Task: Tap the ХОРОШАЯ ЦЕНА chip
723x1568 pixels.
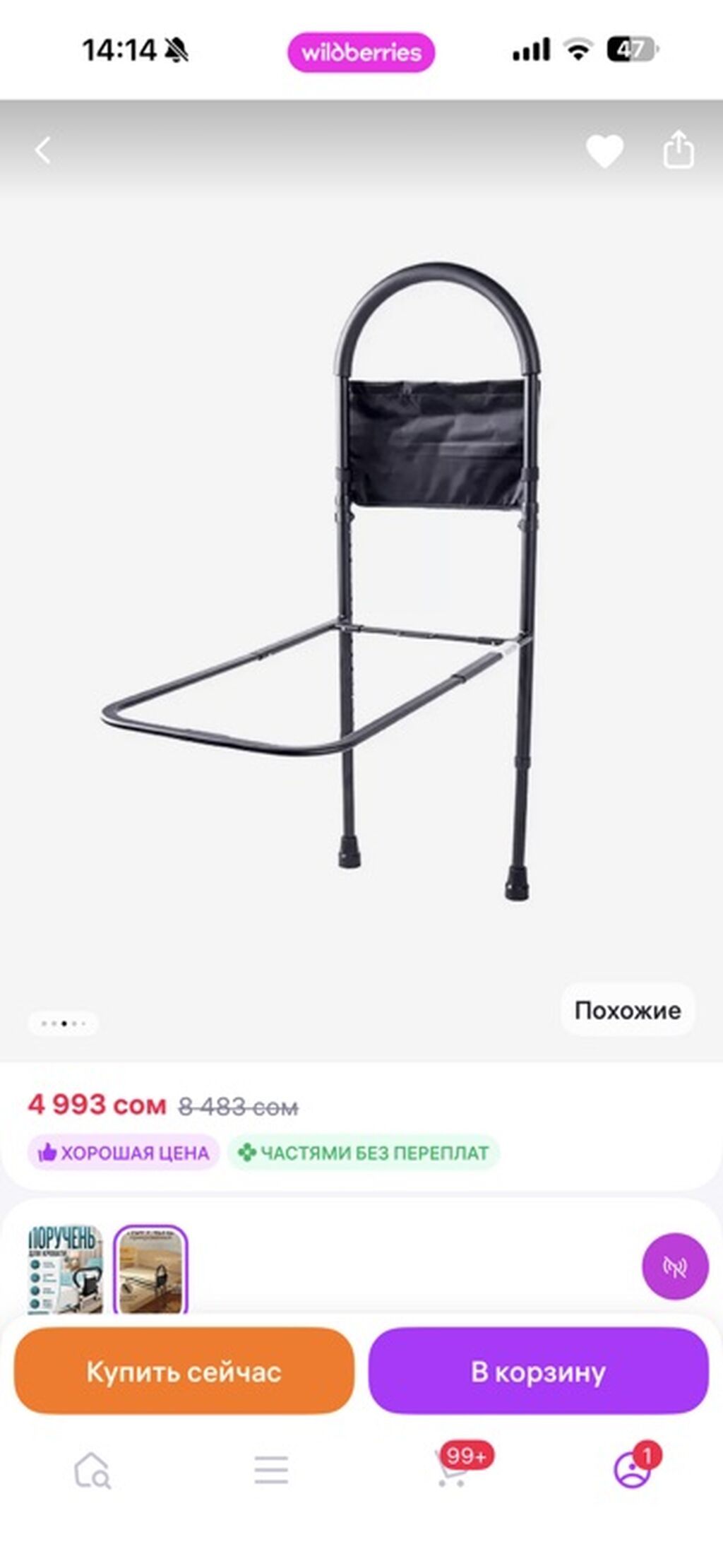Action: [x=124, y=1153]
